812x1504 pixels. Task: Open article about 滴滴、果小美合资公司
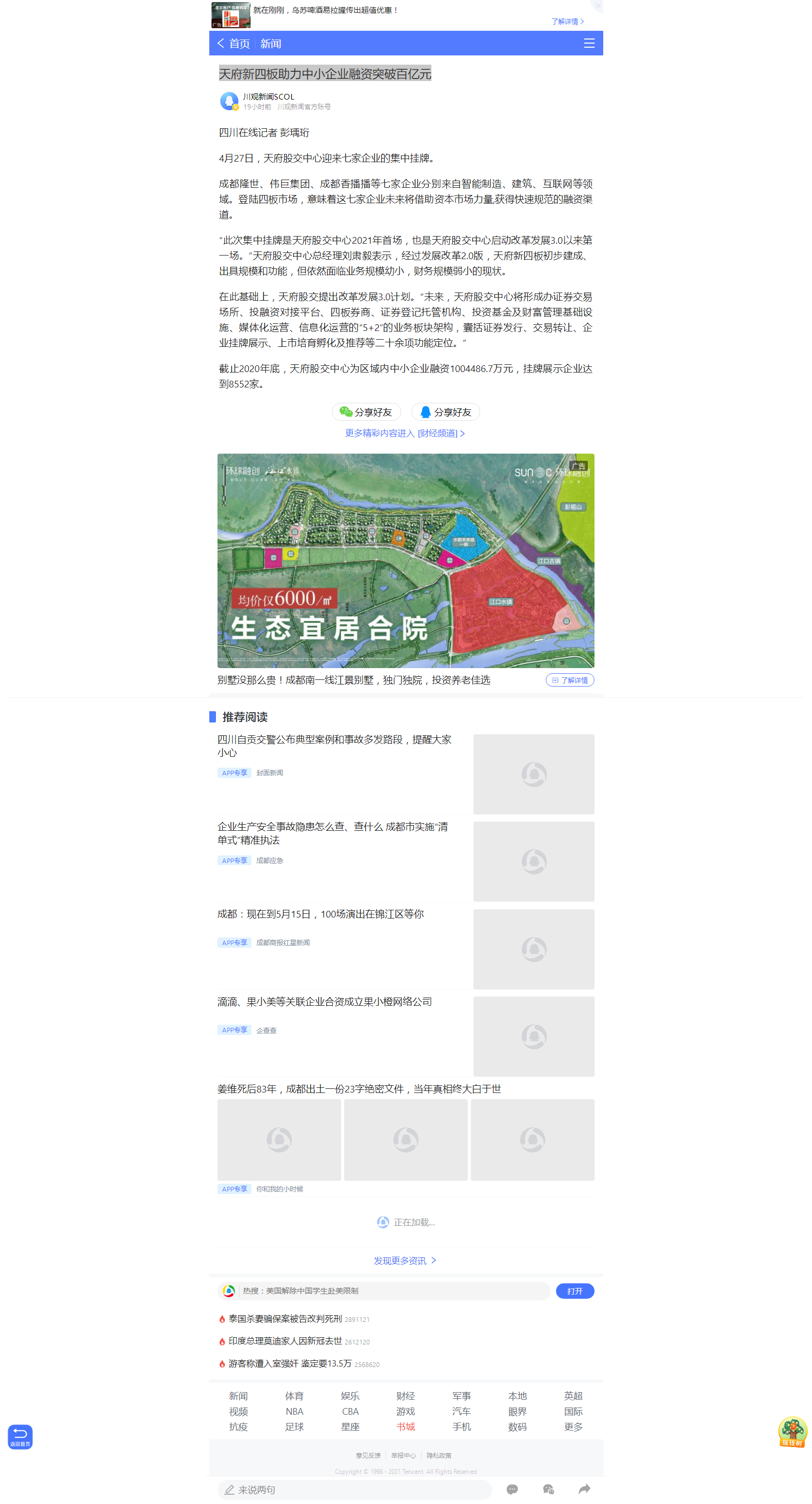(325, 1002)
